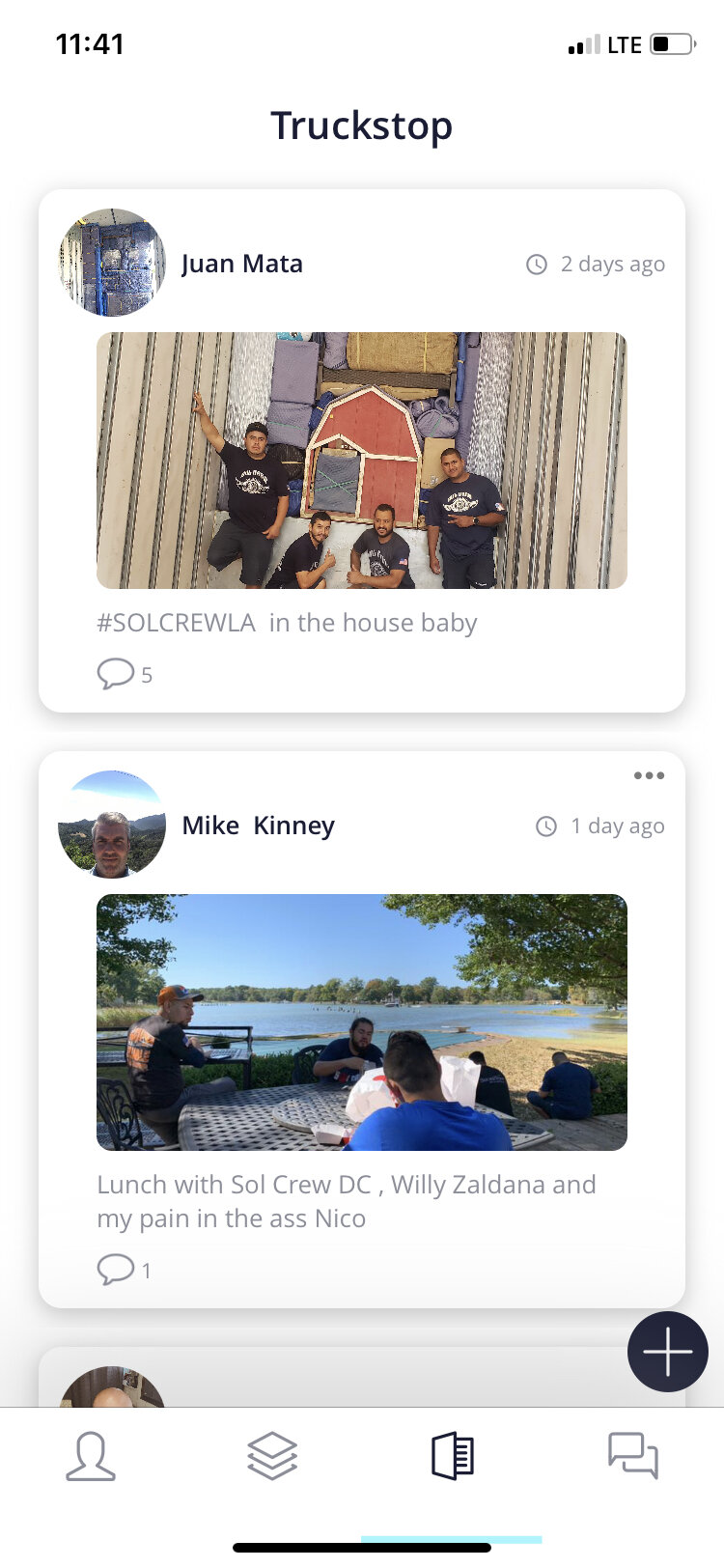The width and height of the screenshot is (724, 1568).
Task: Open the Truckstop feed tab
Action: pos(452,1456)
